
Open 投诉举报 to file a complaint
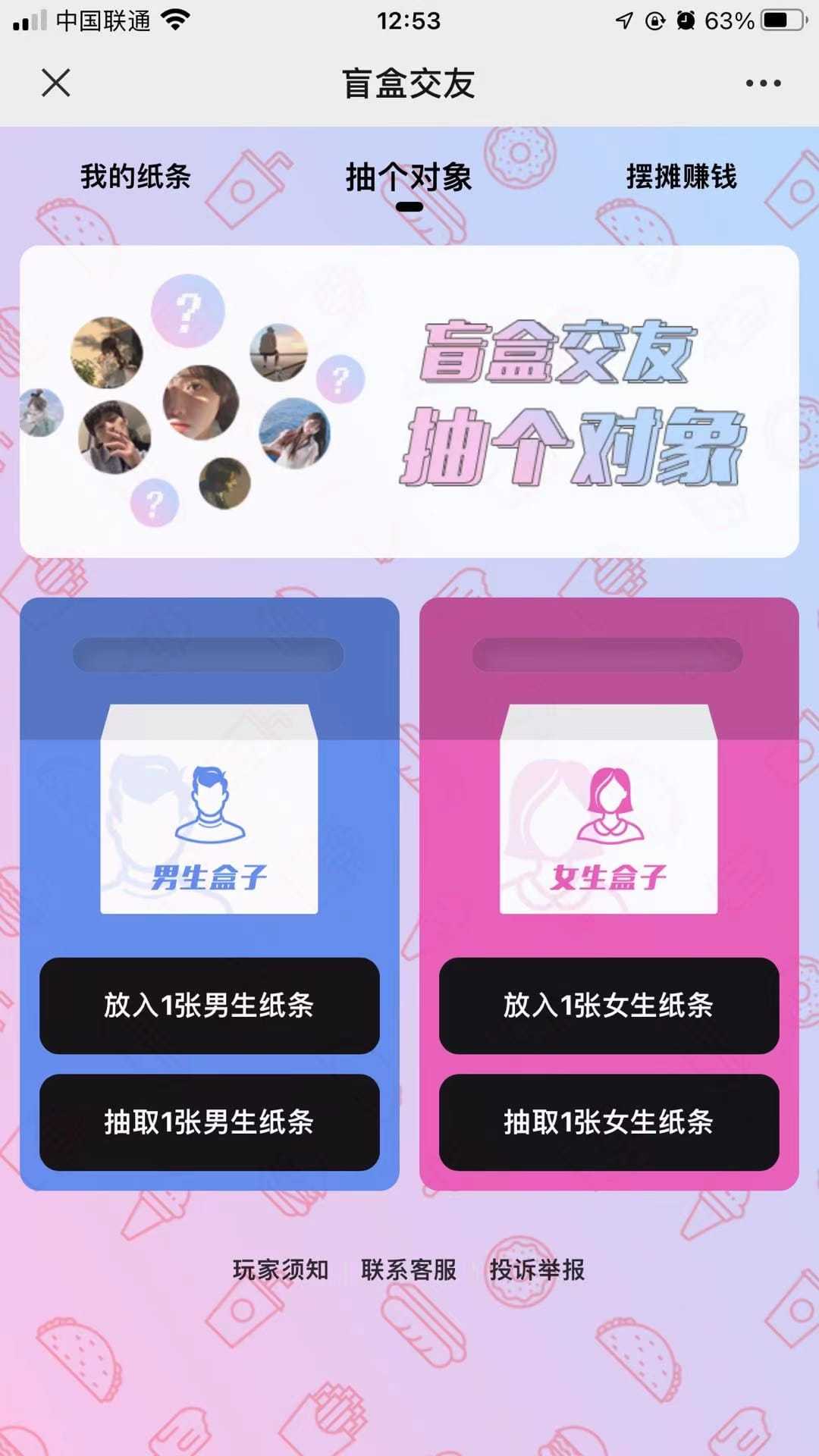[537, 1269]
